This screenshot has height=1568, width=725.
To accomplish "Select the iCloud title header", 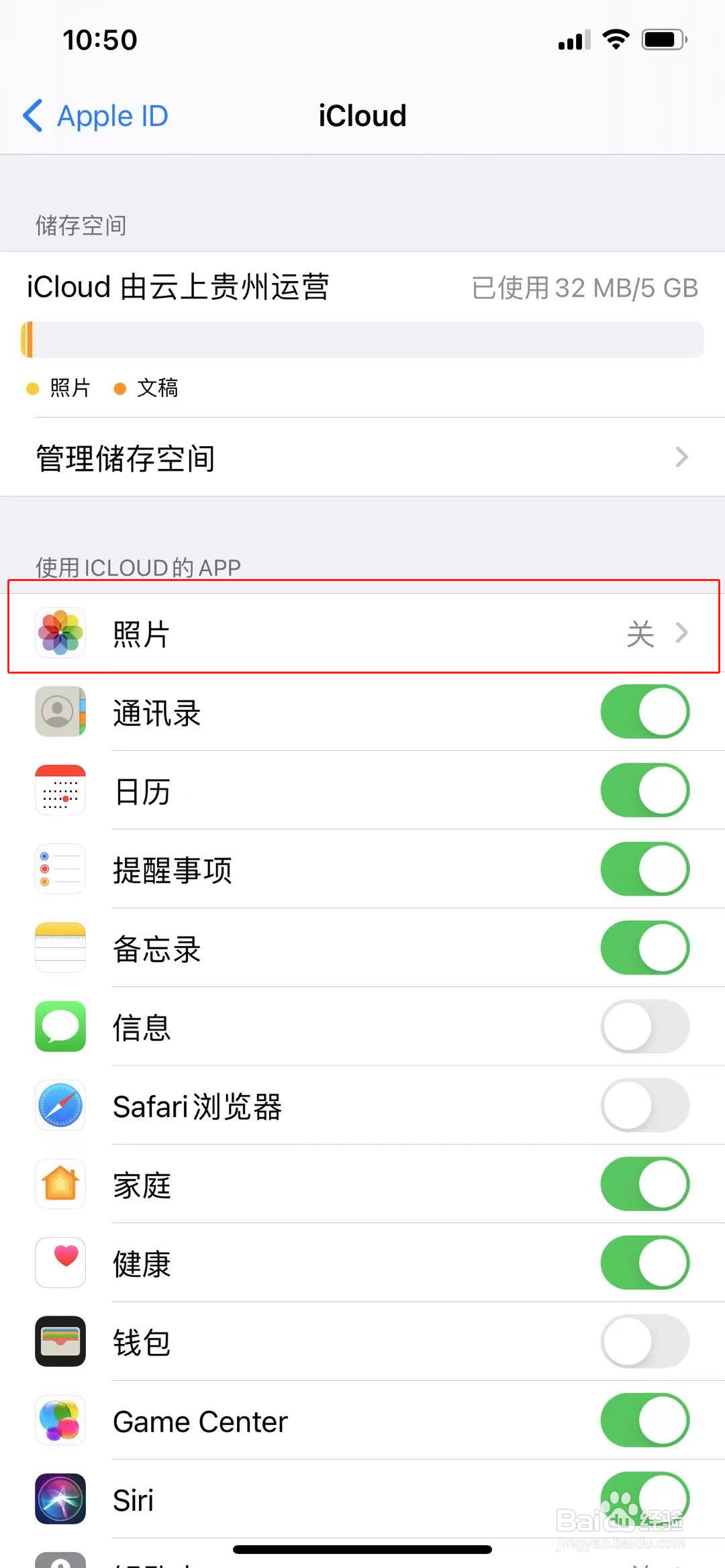I will [x=362, y=115].
